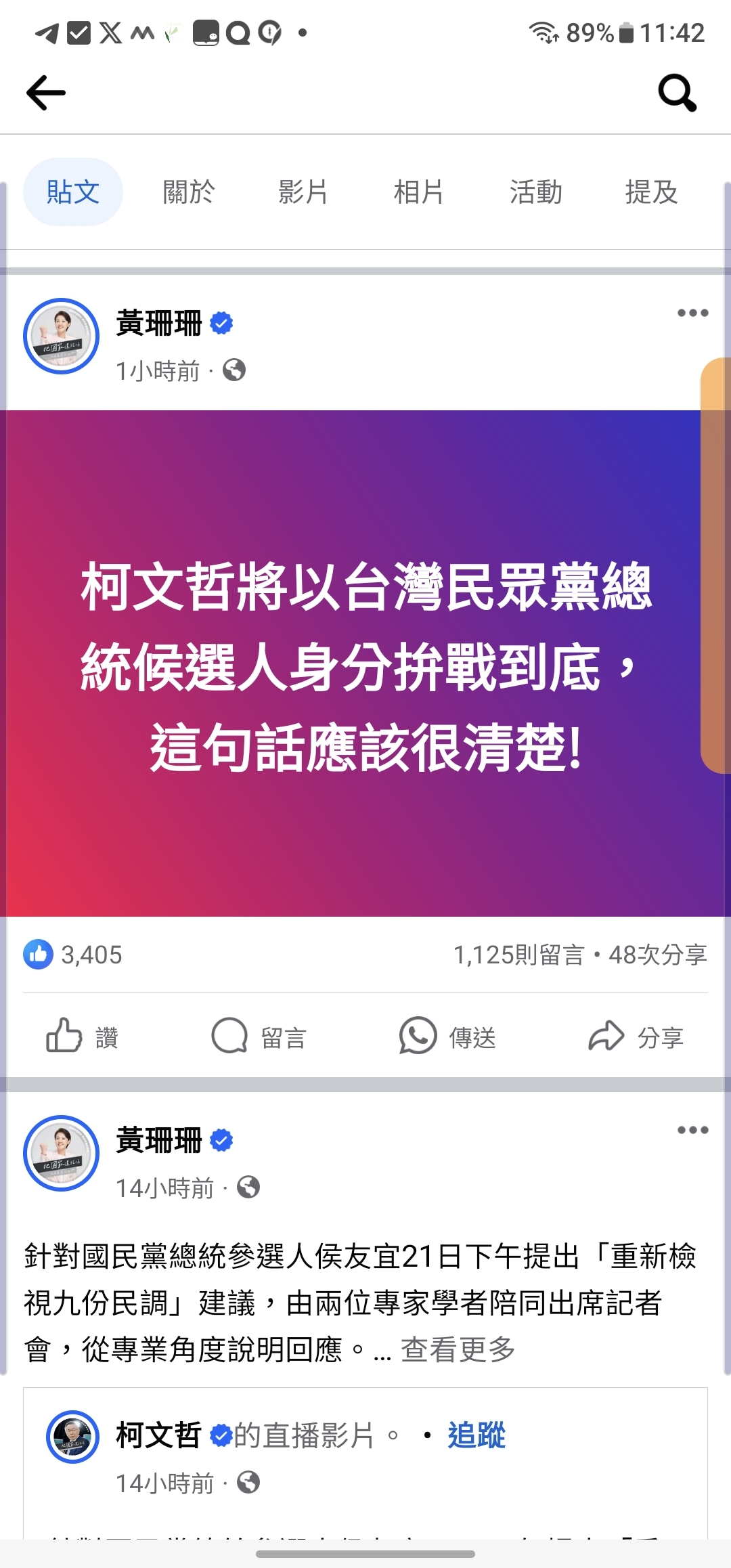Image resolution: width=731 pixels, height=1568 pixels.
Task: Select the 貼文 tab
Action: tap(73, 192)
